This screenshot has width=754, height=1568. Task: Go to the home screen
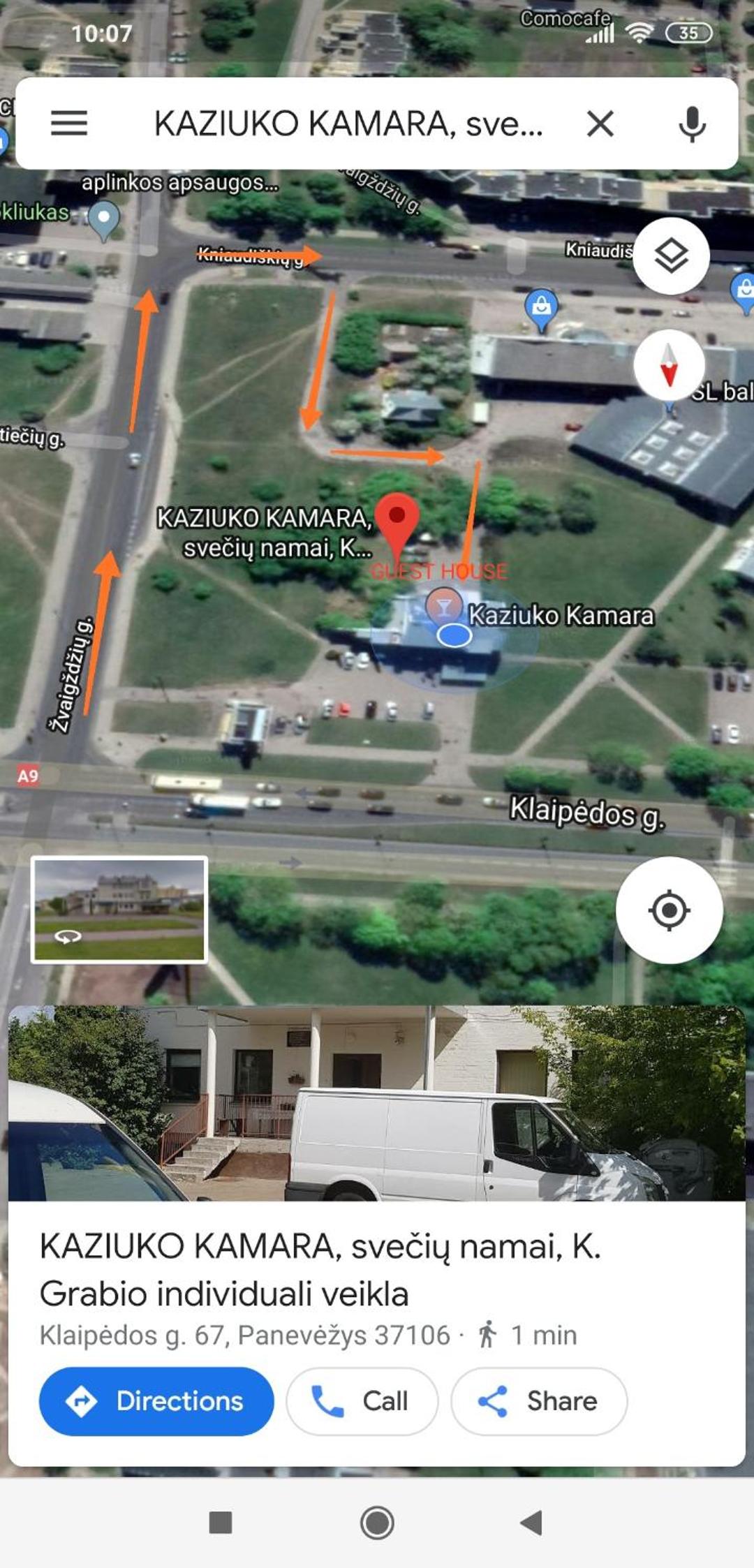click(x=377, y=1523)
